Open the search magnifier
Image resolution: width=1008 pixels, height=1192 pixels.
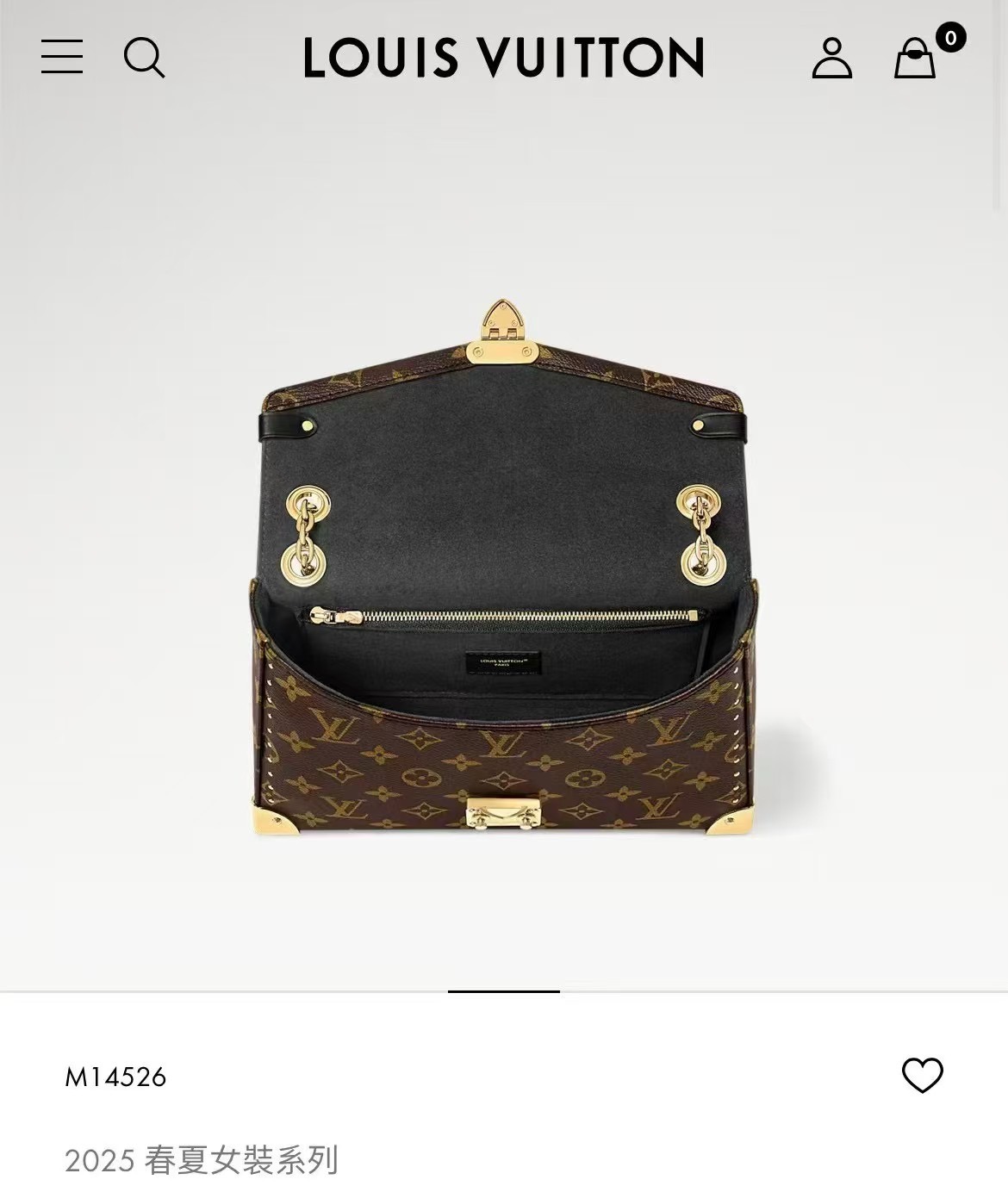point(144,58)
